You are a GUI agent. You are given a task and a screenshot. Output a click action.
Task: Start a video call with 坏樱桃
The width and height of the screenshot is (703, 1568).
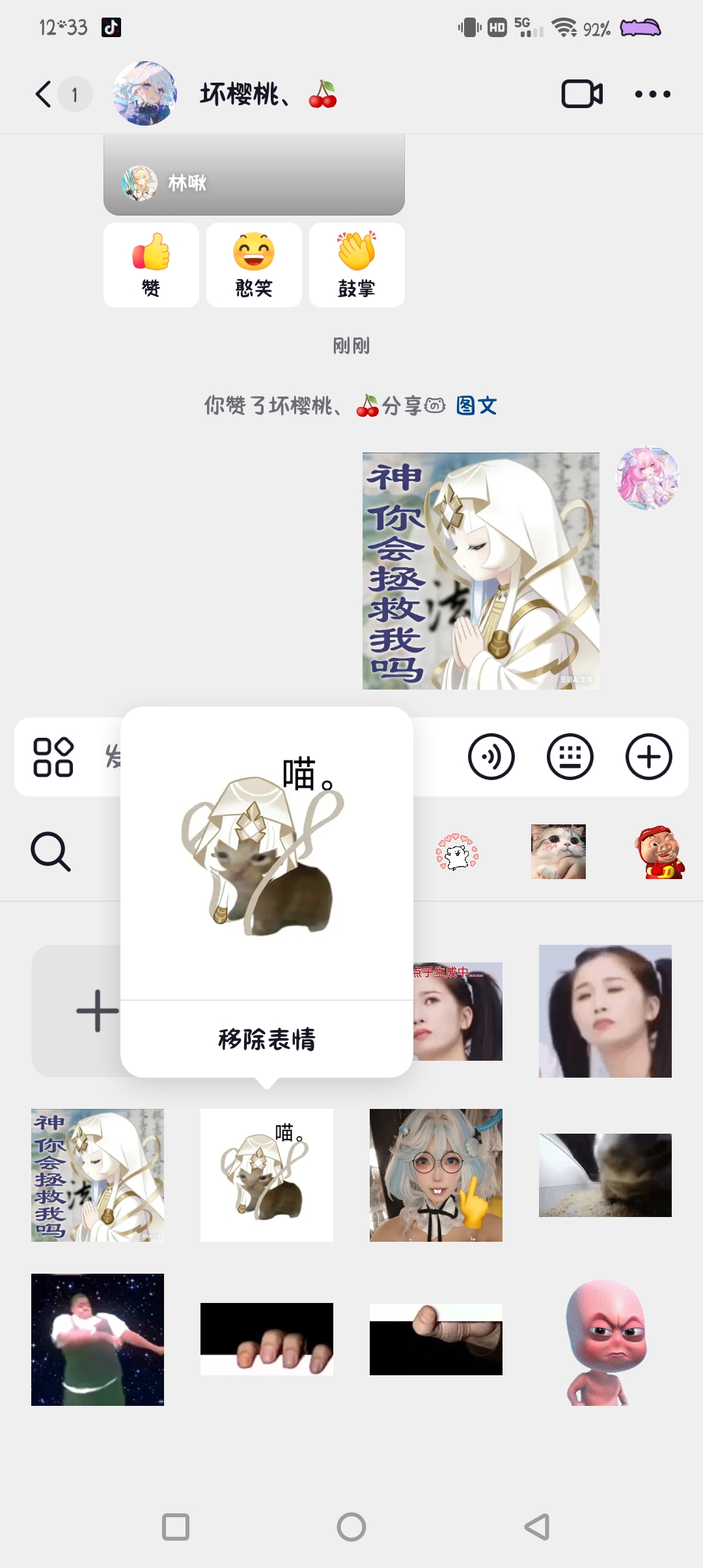point(581,94)
